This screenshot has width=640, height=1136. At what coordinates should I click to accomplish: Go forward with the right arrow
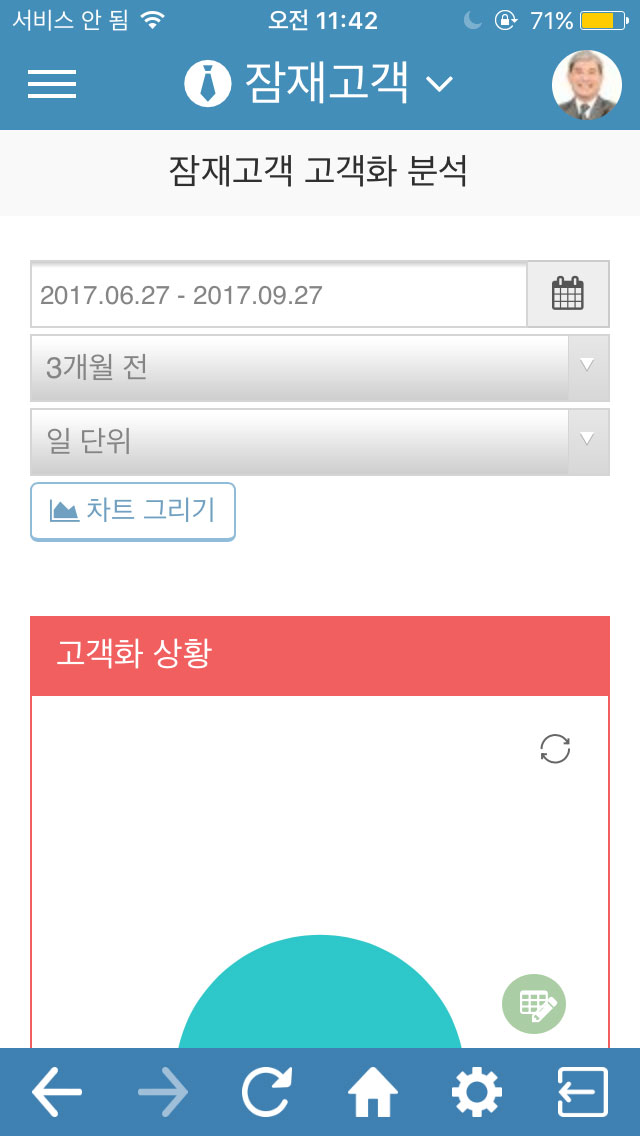(163, 1092)
